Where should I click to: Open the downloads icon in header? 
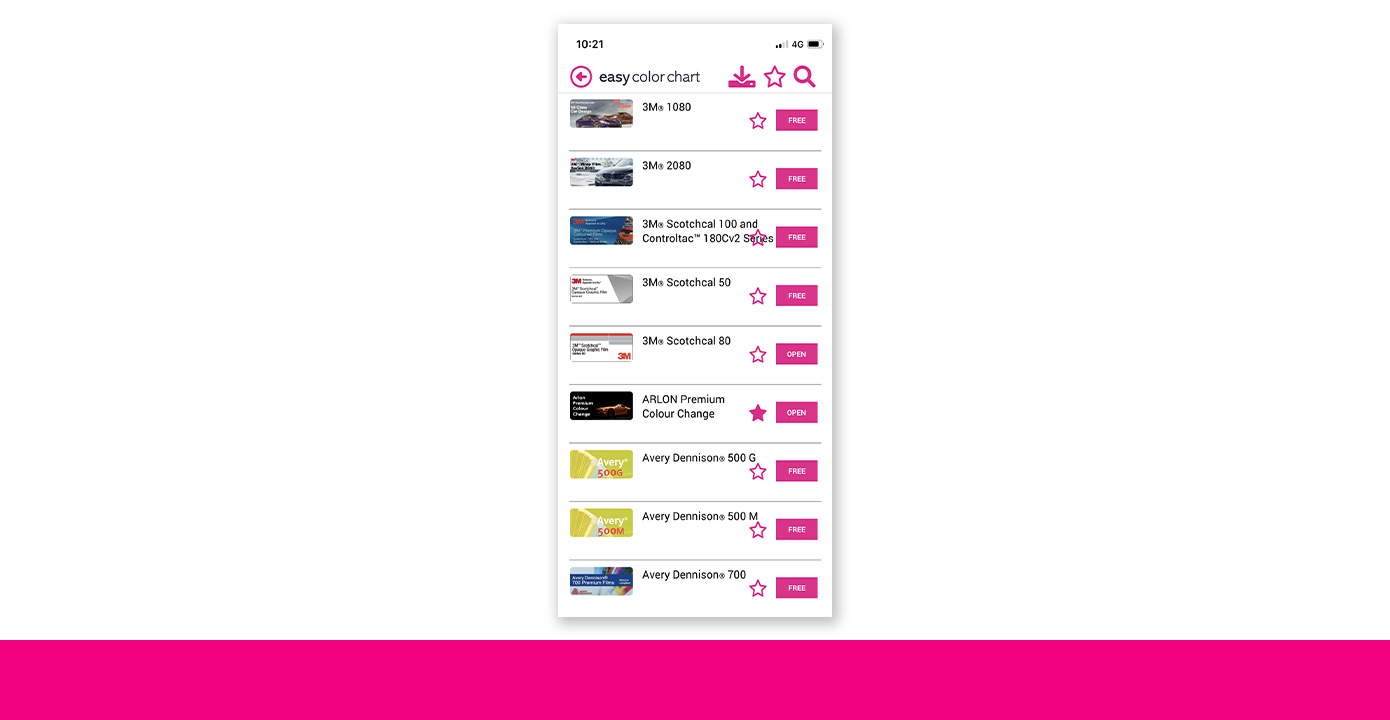pos(742,77)
